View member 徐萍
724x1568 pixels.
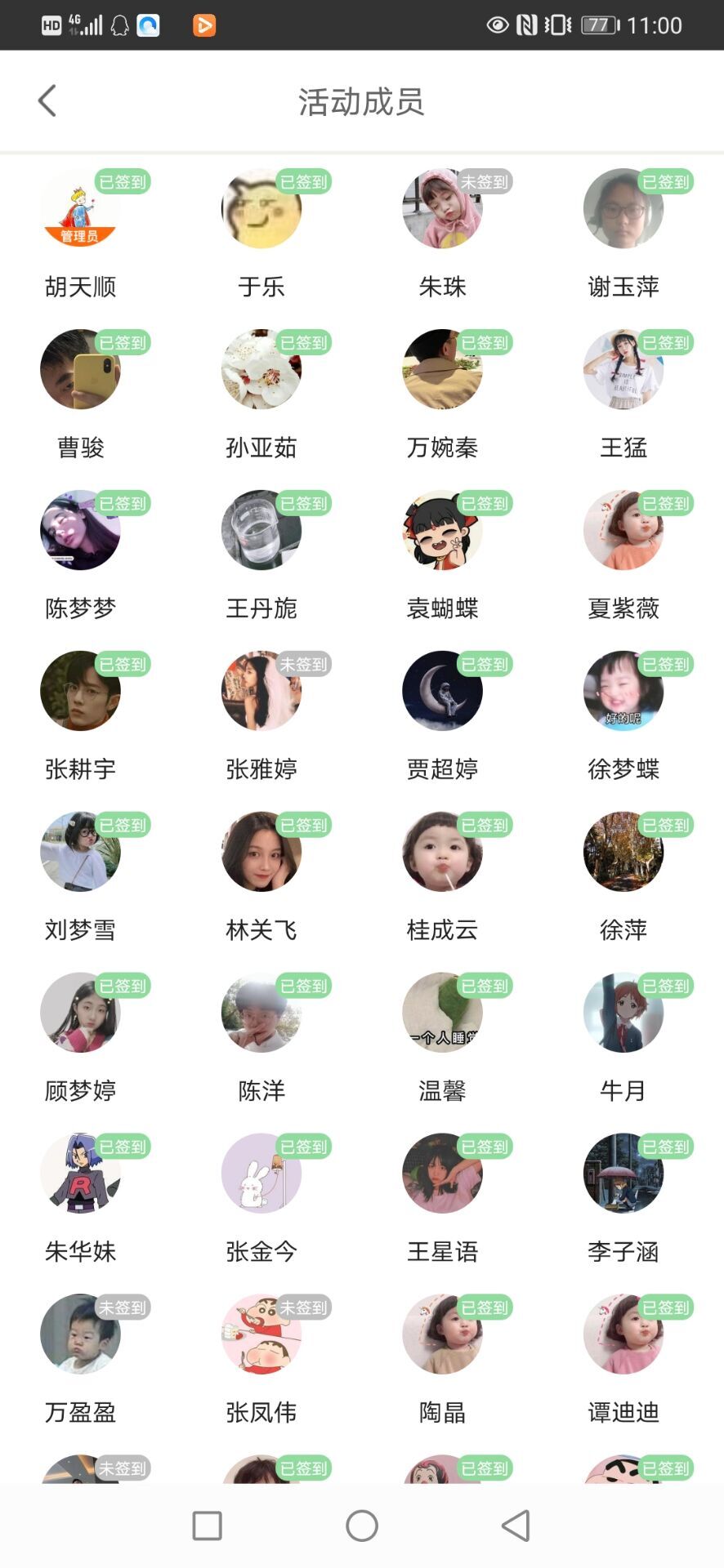pos(623,852)
